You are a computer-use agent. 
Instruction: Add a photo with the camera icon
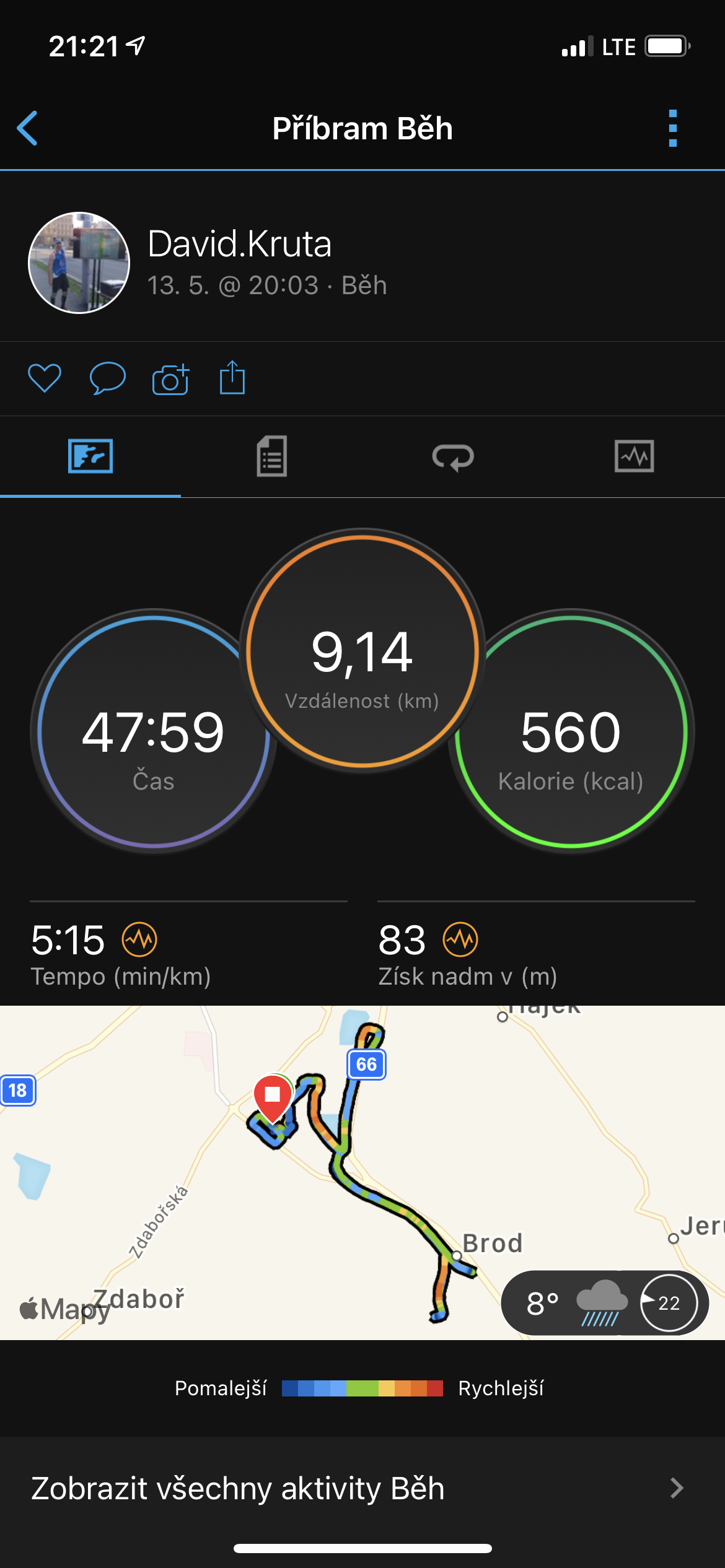click(x=170, y=378)
